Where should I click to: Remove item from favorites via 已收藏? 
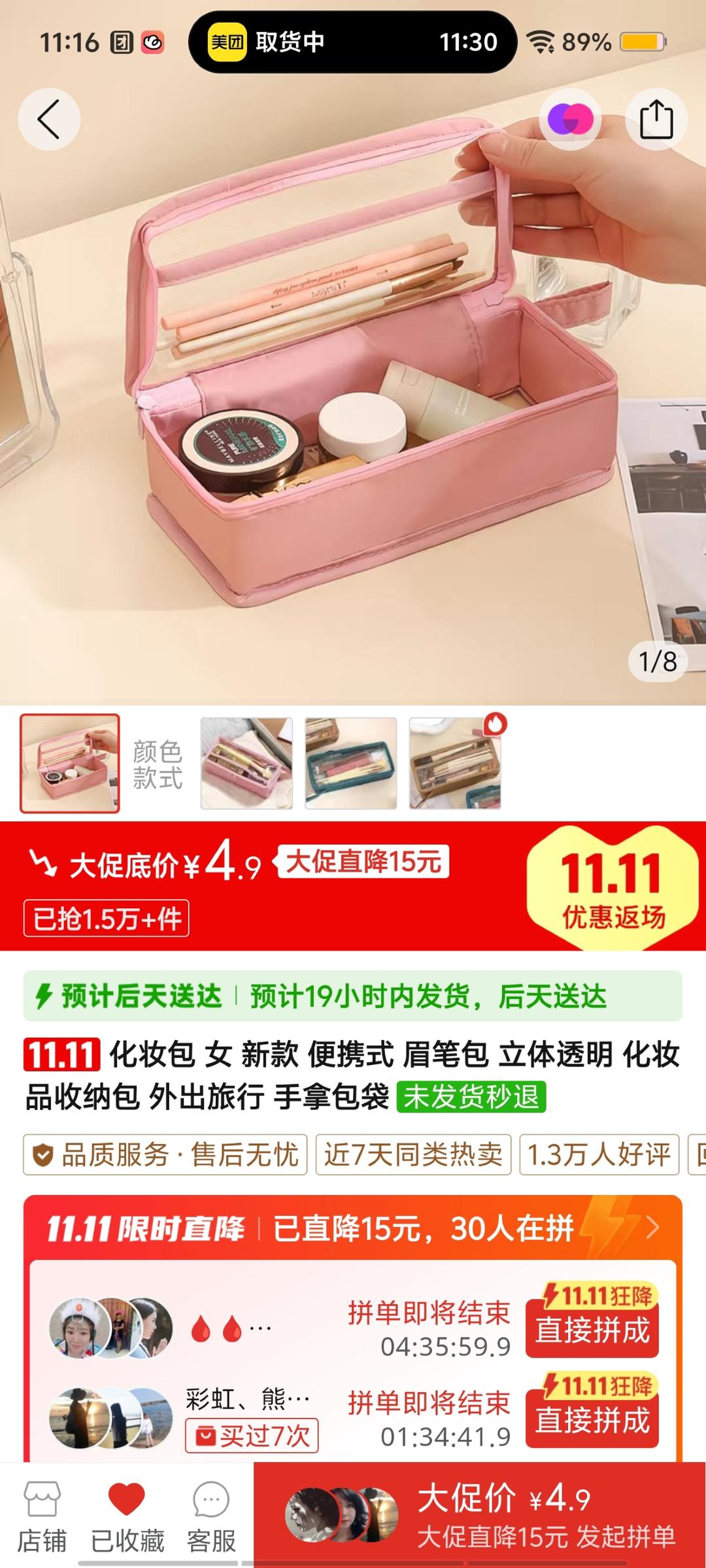click(x=127, y=1516)
